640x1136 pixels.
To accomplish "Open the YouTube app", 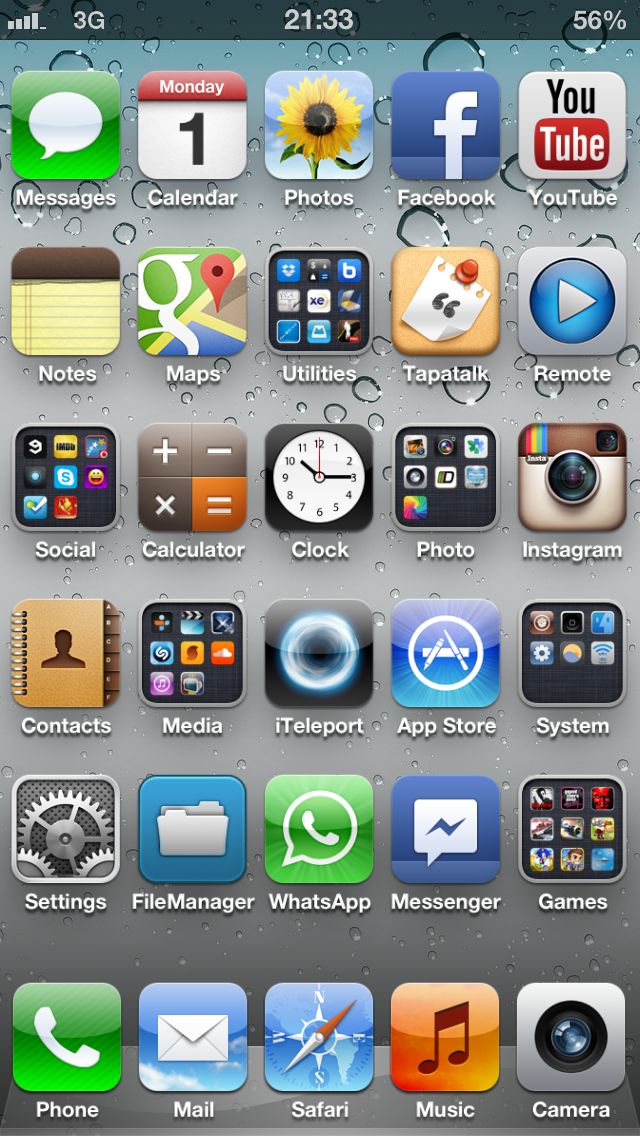I will [572, 125].
